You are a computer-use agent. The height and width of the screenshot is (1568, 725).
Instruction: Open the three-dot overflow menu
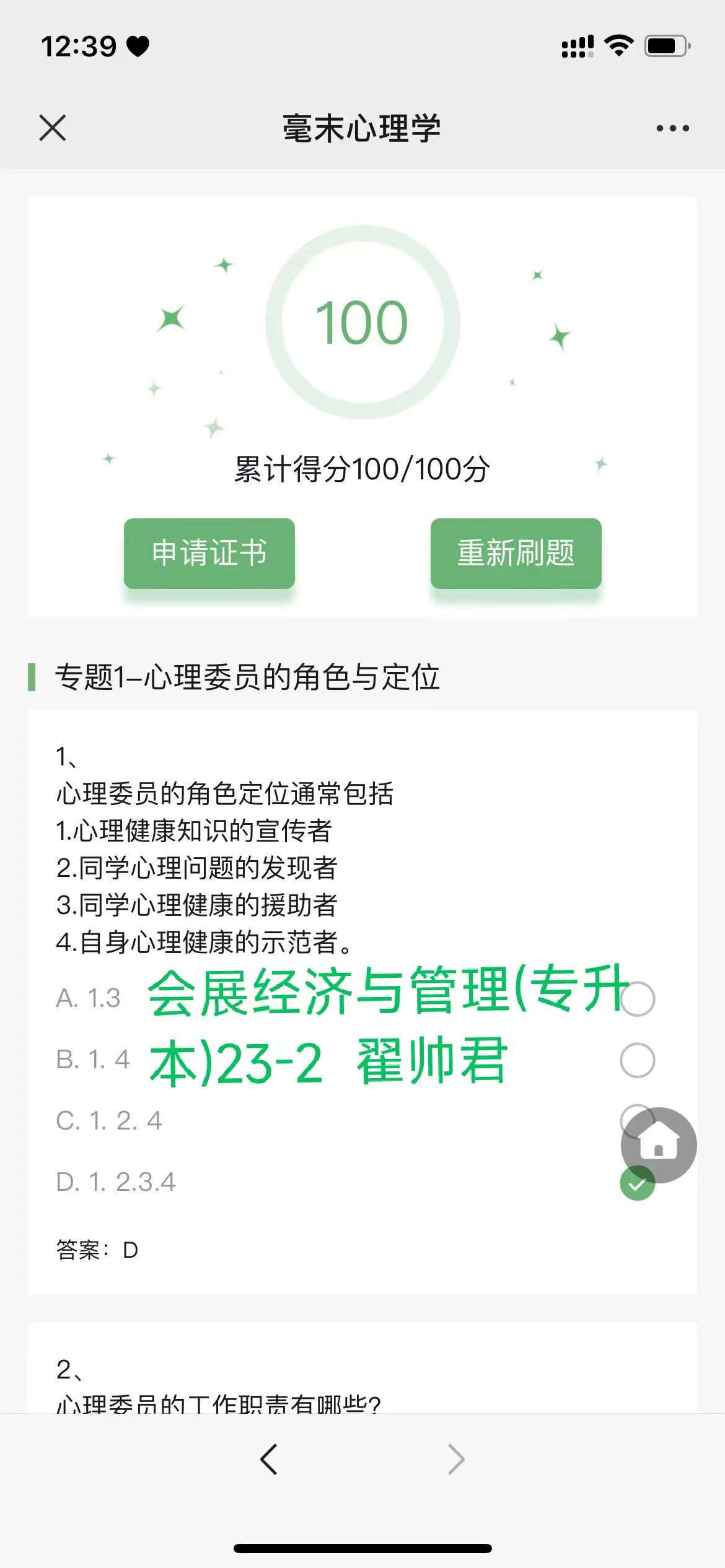(x=672, y=128)
